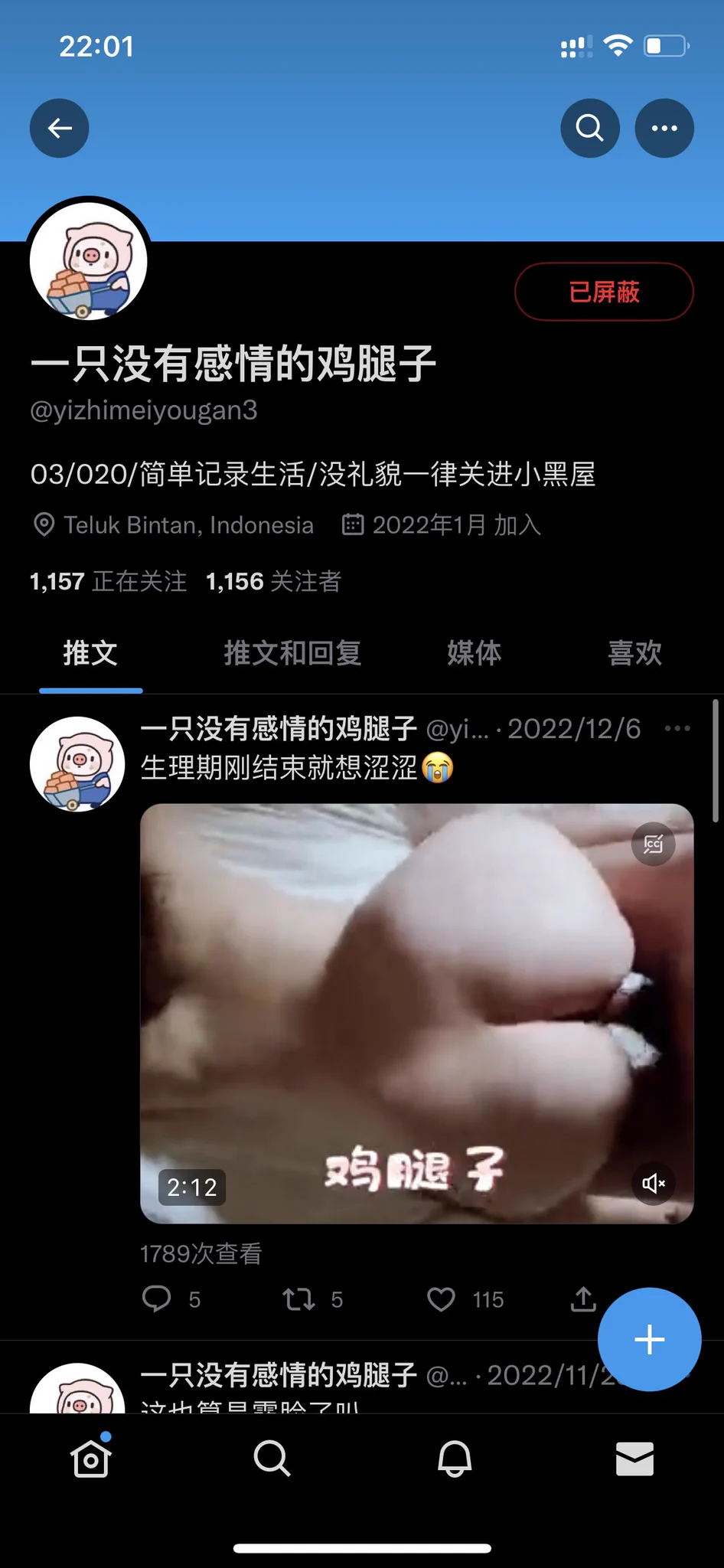This screenshot has height=1568, width=724.
Task: Open the 1,156 关注者 followers list
Action: (273, 582)
